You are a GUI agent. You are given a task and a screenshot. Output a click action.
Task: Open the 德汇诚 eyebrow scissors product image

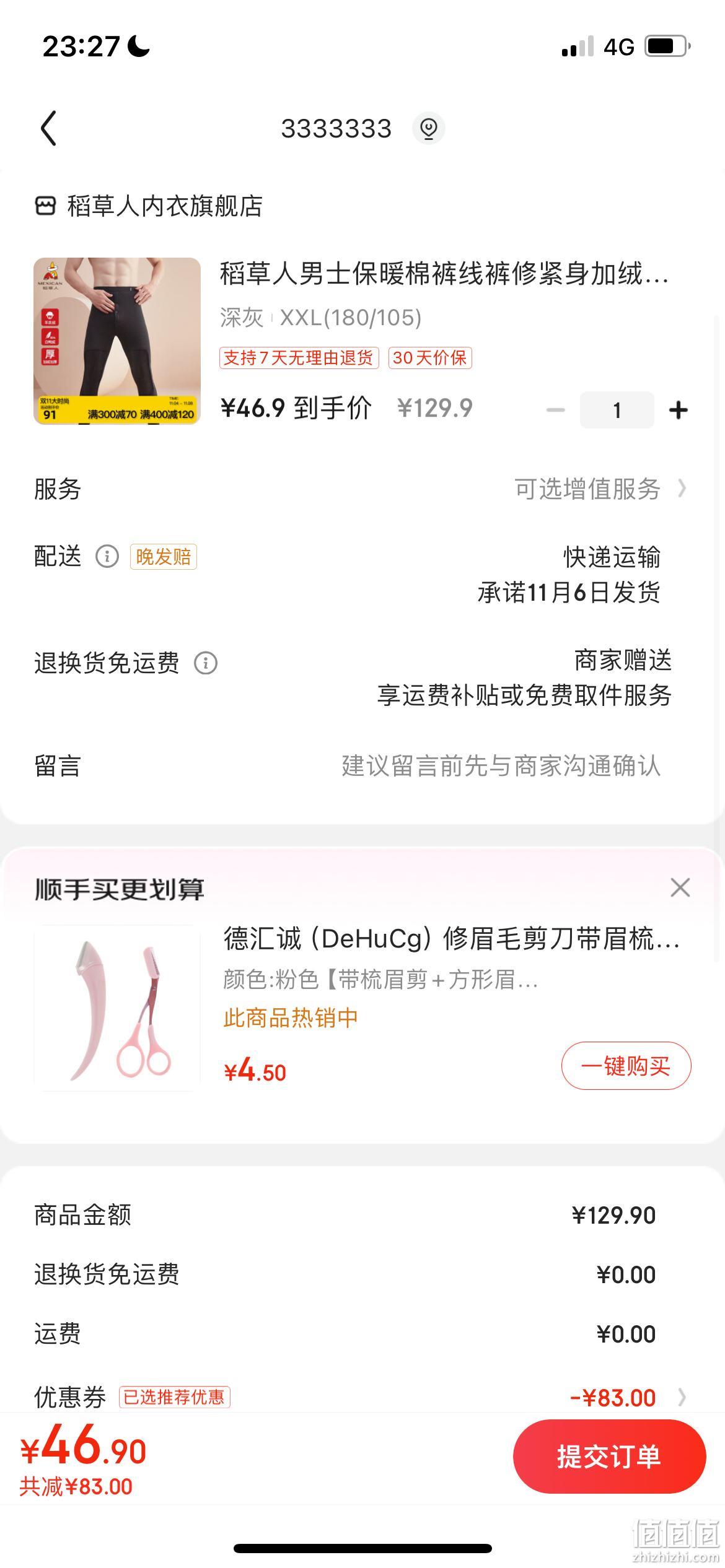coord(117,1008)
